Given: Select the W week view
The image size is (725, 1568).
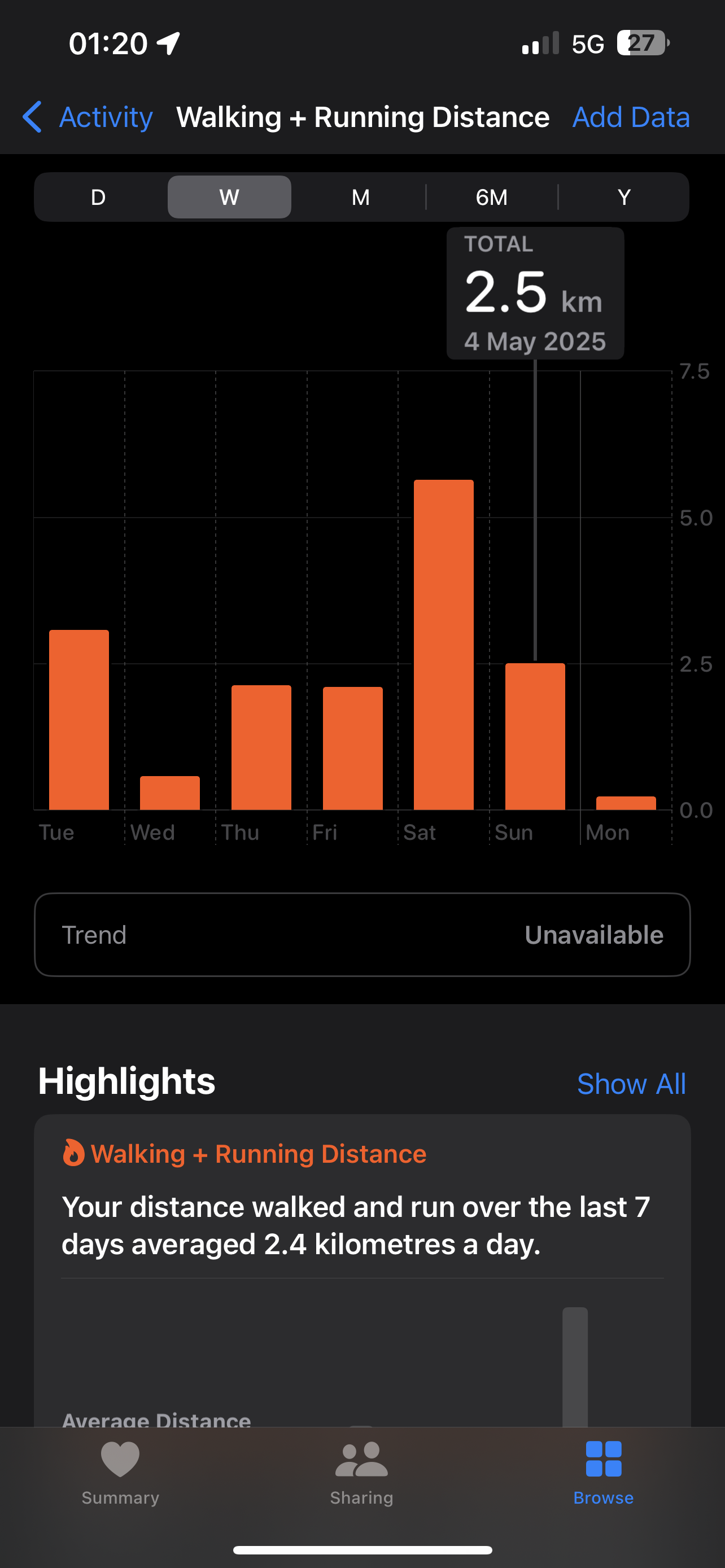Looking at the screenshot, I should click(229, 197).
